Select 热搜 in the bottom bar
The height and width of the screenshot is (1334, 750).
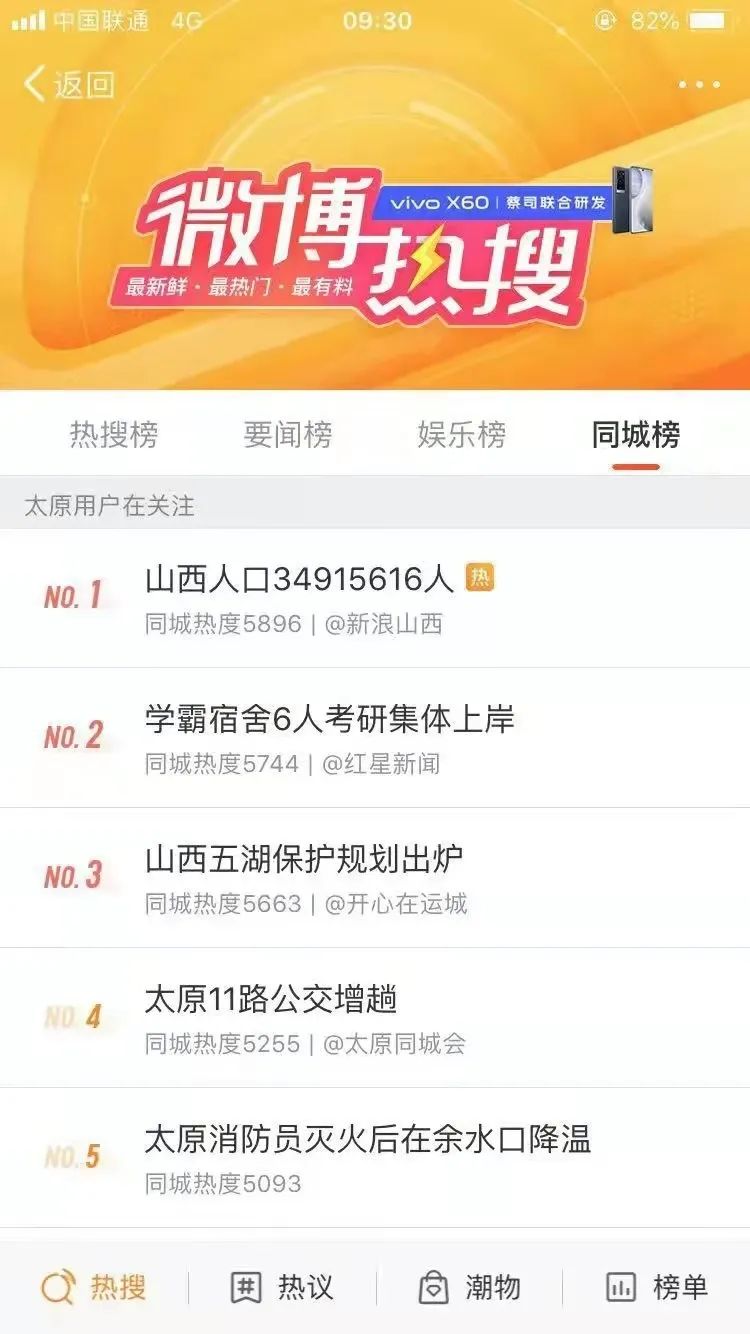coord(94,1287)
